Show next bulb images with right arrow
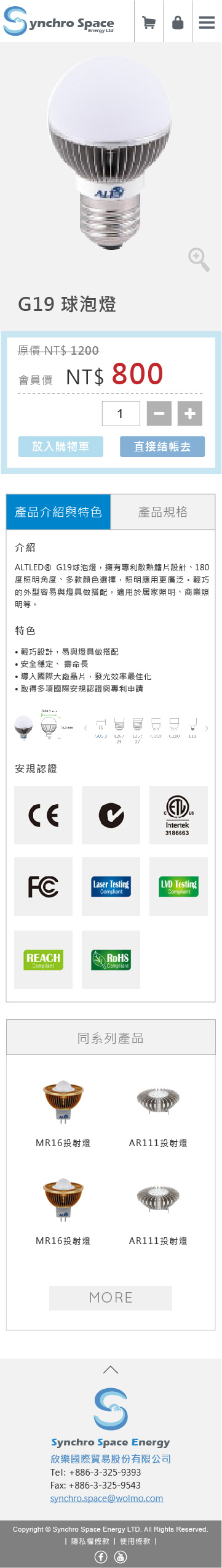 pyautogui.click(x=207, y=728)
